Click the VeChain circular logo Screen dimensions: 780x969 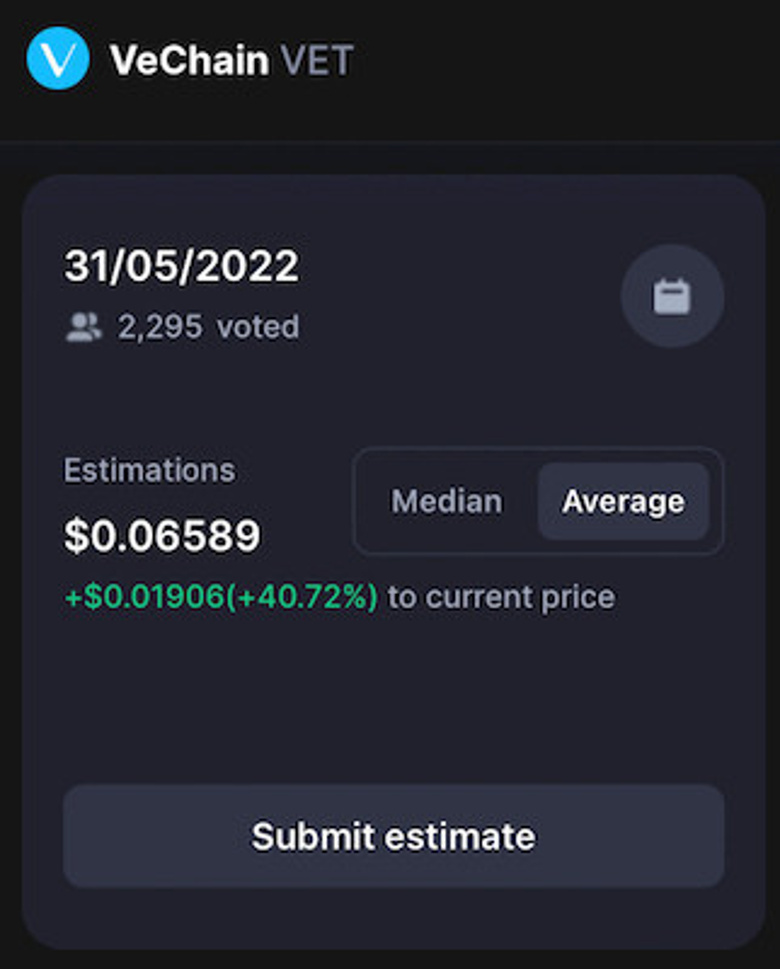coord(57,60)
